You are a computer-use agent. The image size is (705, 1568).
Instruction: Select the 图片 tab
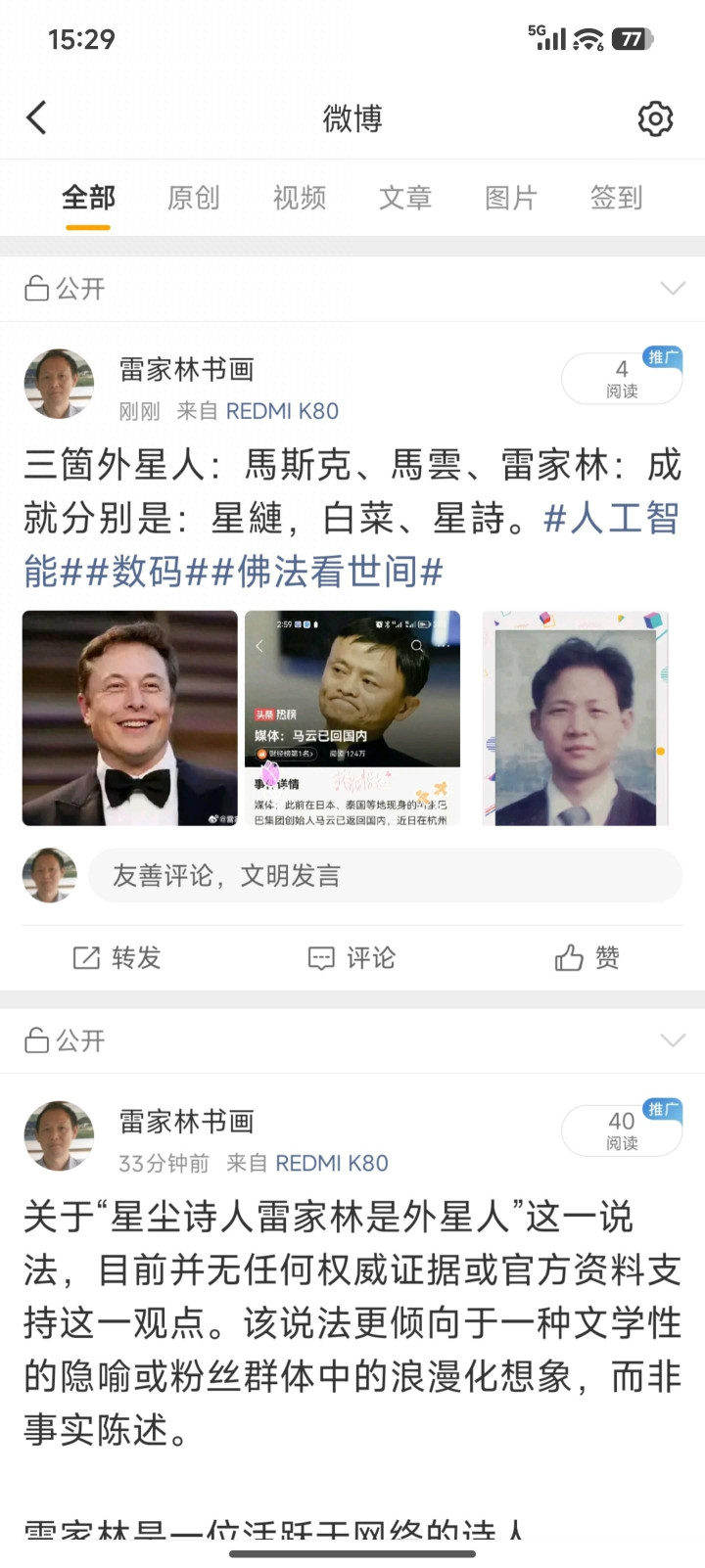[510, 198]
